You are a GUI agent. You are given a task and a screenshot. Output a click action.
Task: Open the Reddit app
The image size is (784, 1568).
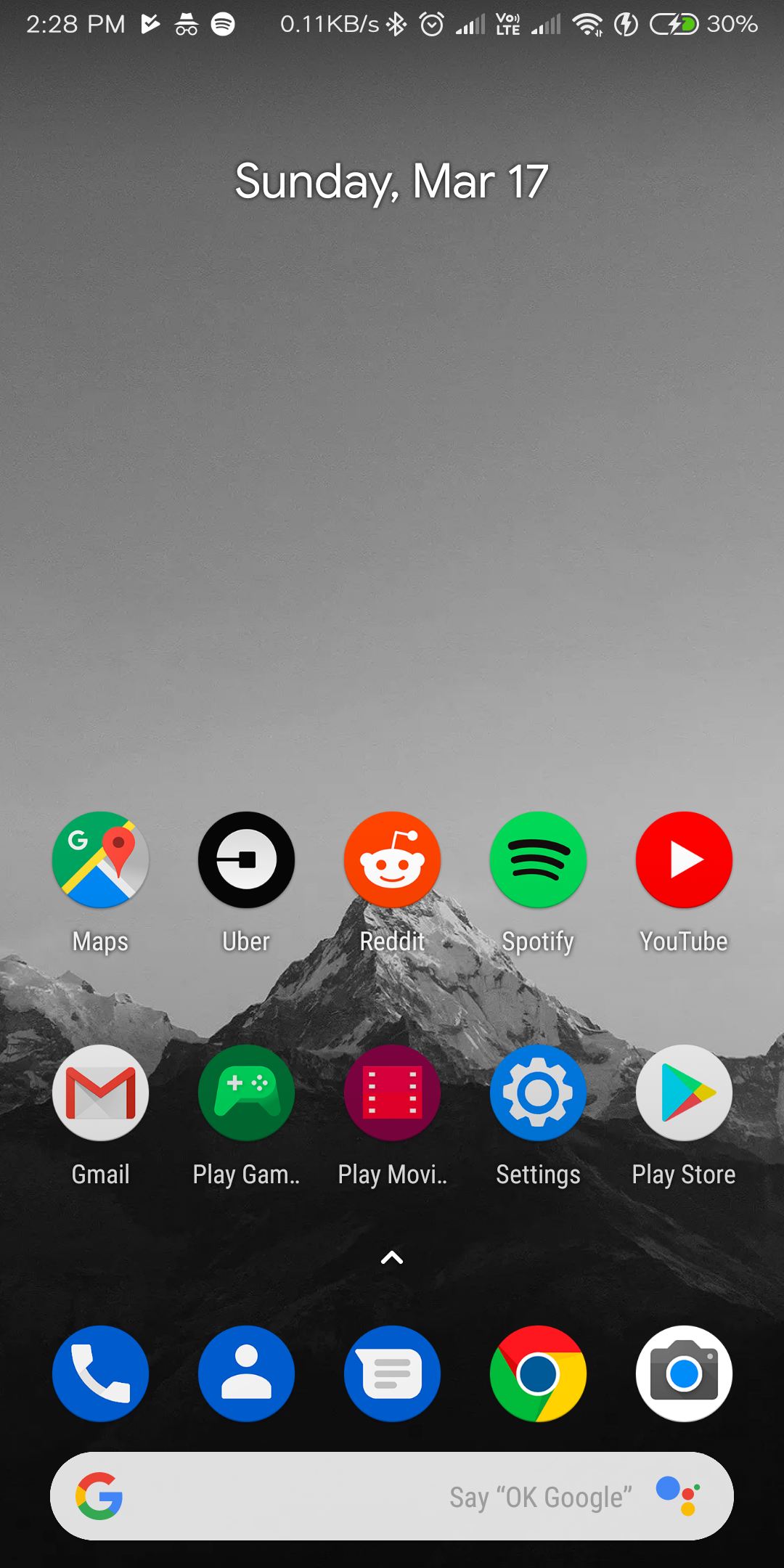coord(392,860)
